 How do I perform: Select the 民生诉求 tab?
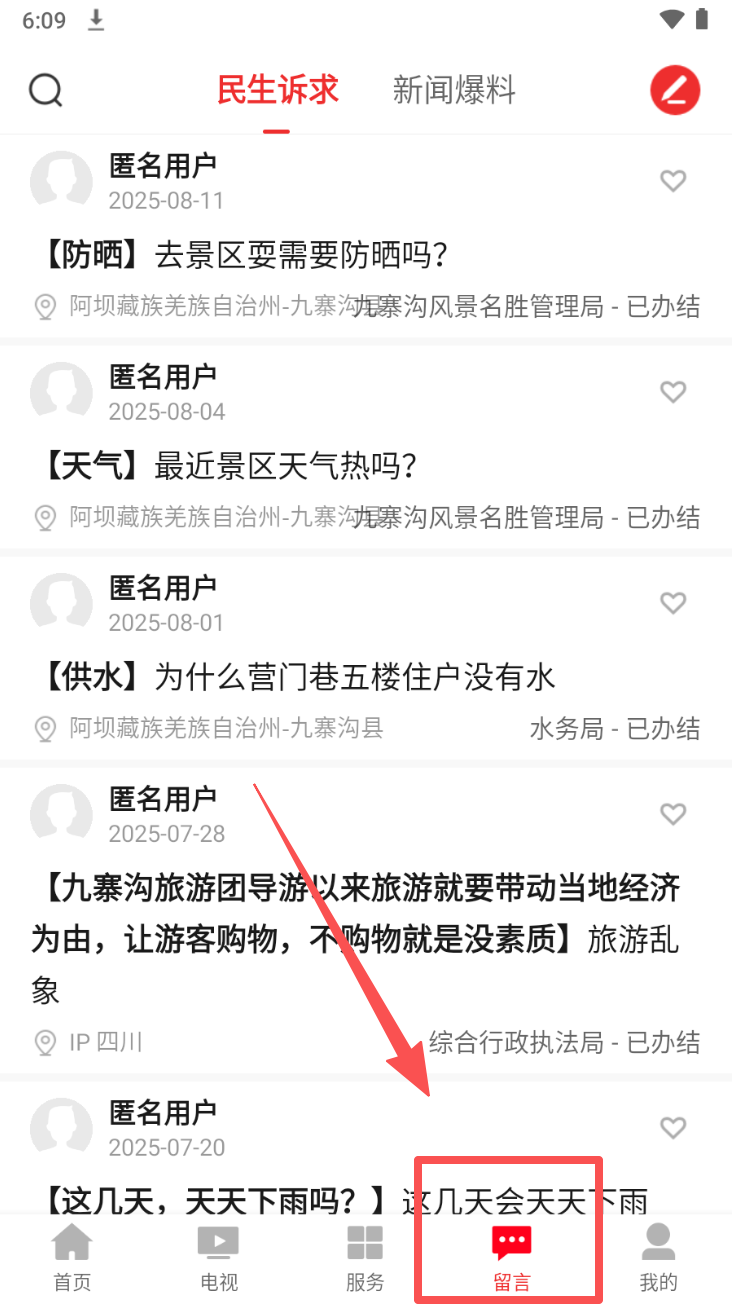[278, 90]
